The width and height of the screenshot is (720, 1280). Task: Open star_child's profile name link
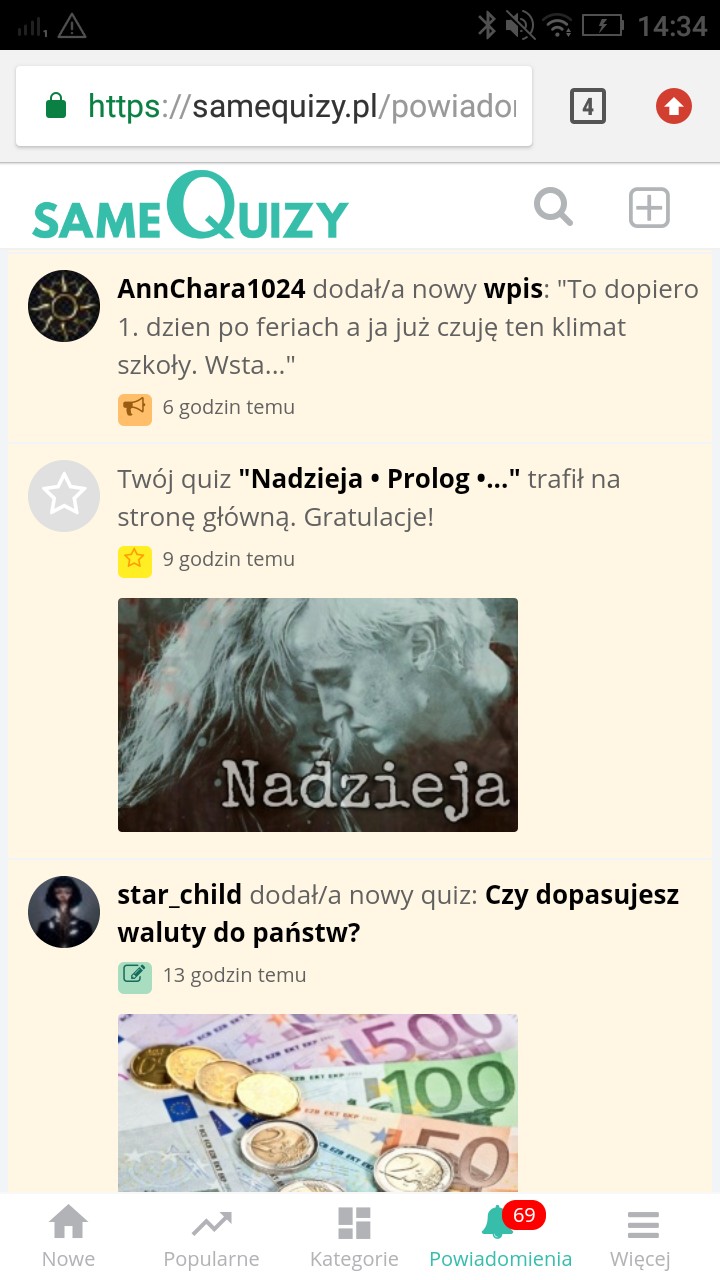point(180,894)
